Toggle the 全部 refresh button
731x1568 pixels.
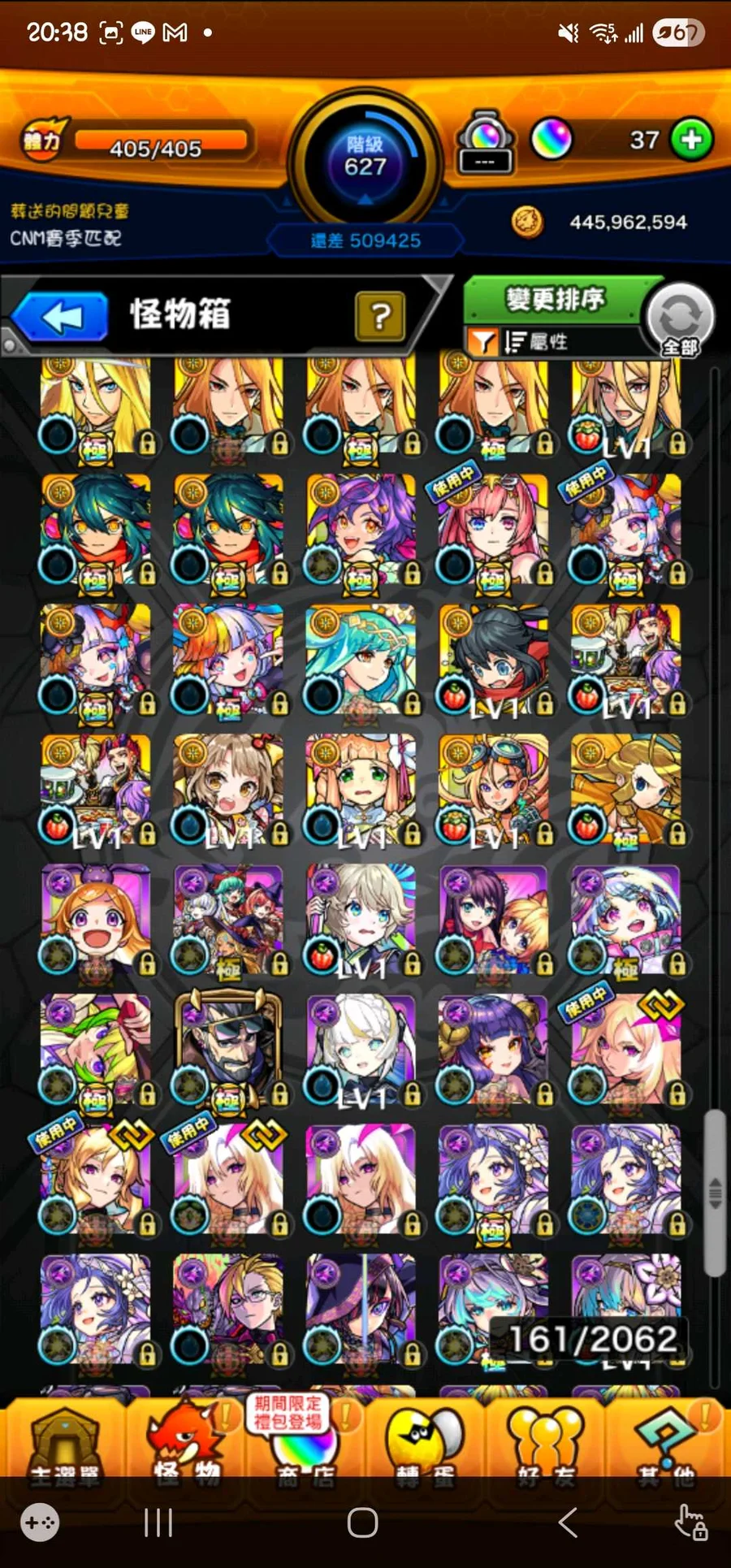click(681, 320)
